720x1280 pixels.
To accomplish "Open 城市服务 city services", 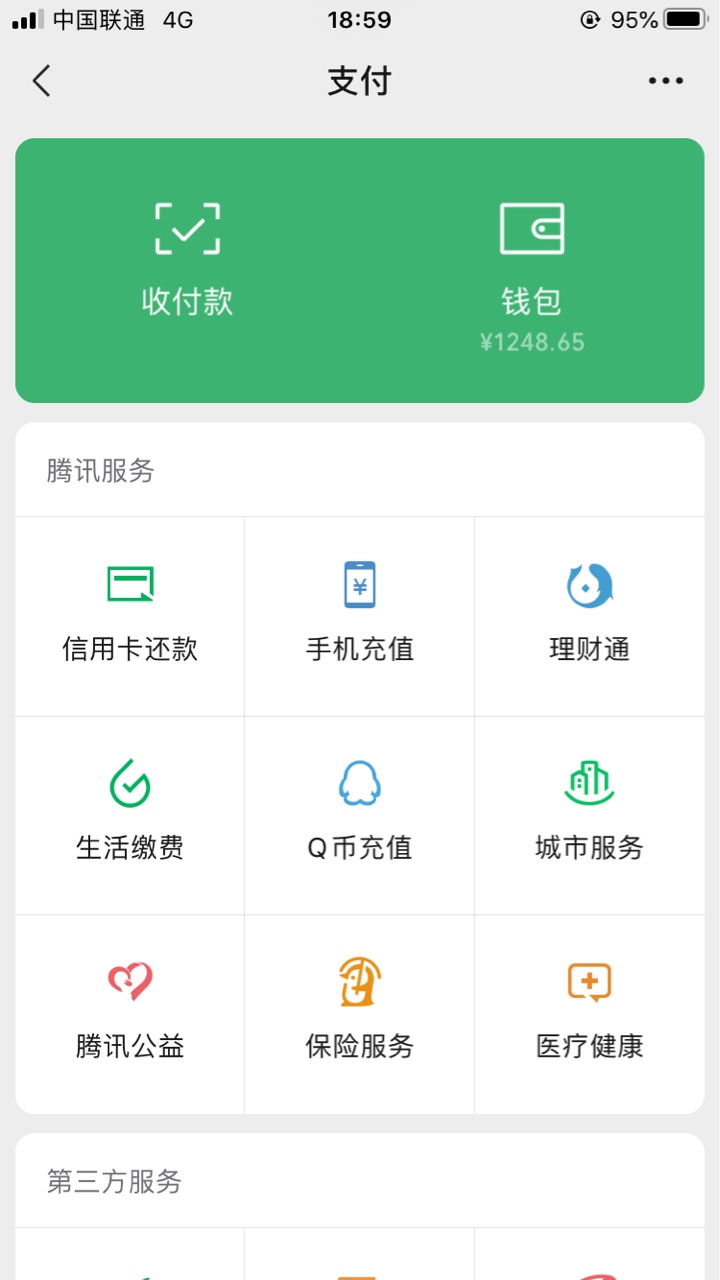I will (590, 815).
